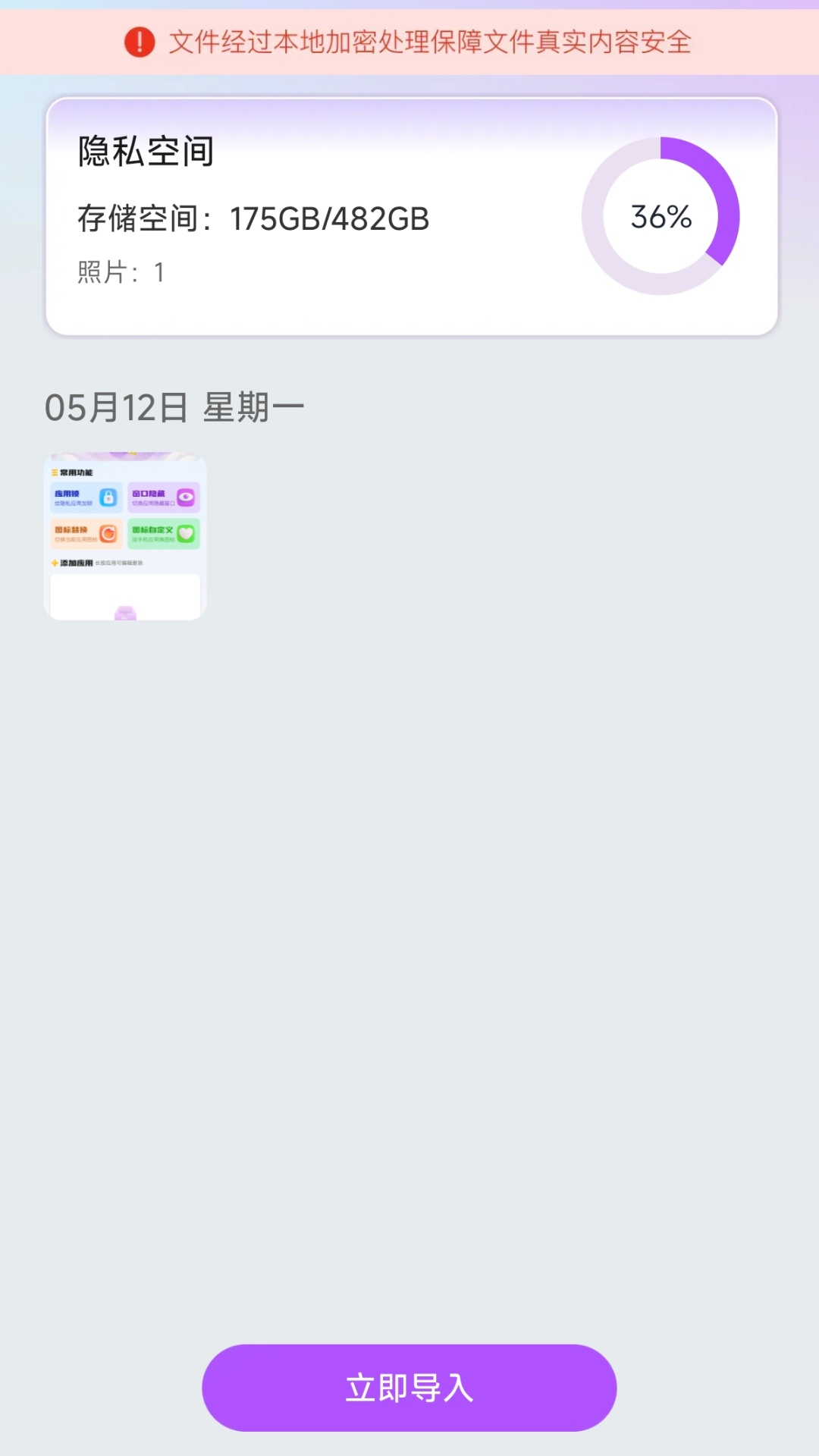Screen dimensions: 819x1456
Task: Tap the 应用锁 feature card
Action: coord(87,497)
